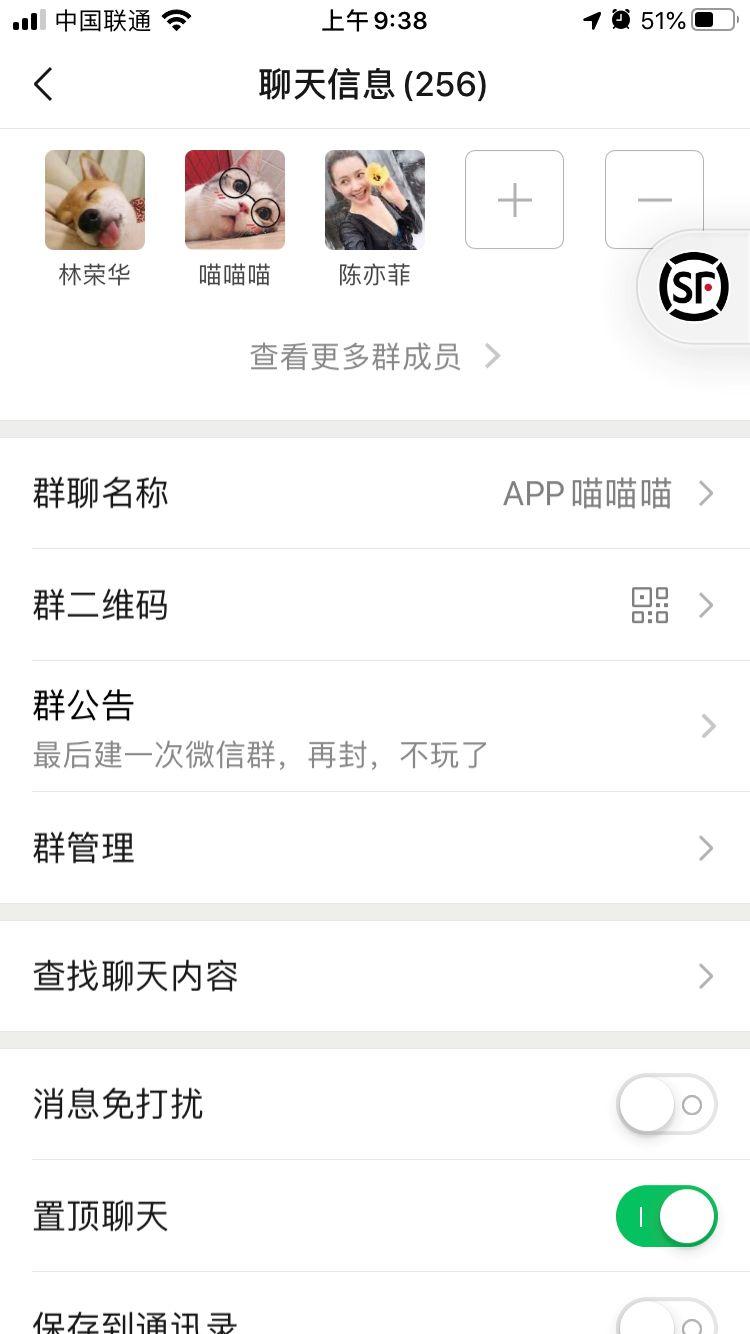Image resolution: width=750 pixels, height=1334 pixels.
Task: Expand the 群公告 announcement row
Action: tap(375, 726)
